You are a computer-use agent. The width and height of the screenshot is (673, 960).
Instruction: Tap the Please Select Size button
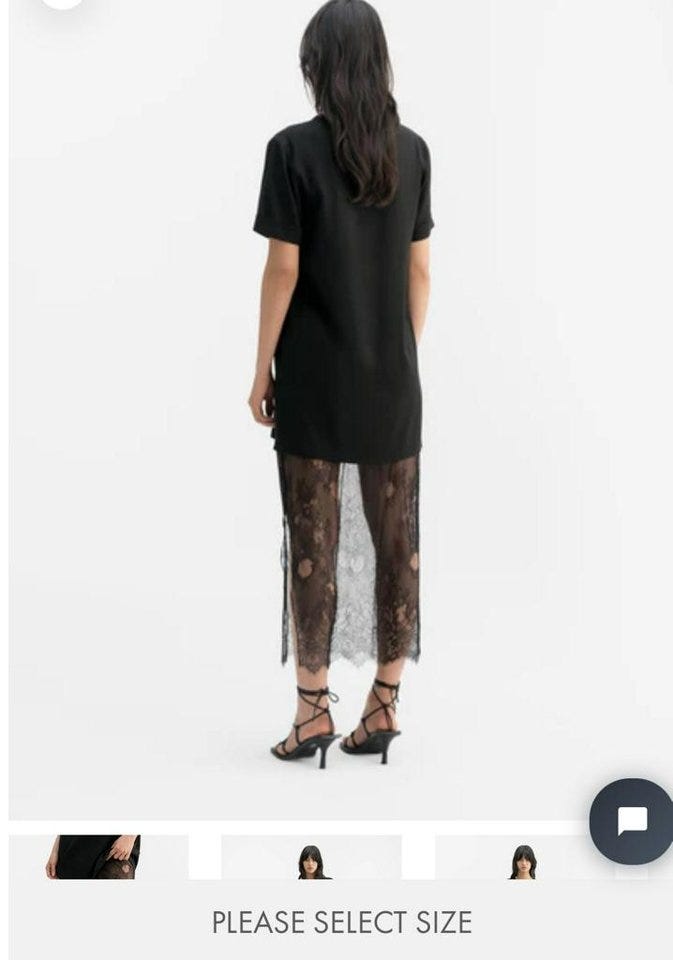341,922
